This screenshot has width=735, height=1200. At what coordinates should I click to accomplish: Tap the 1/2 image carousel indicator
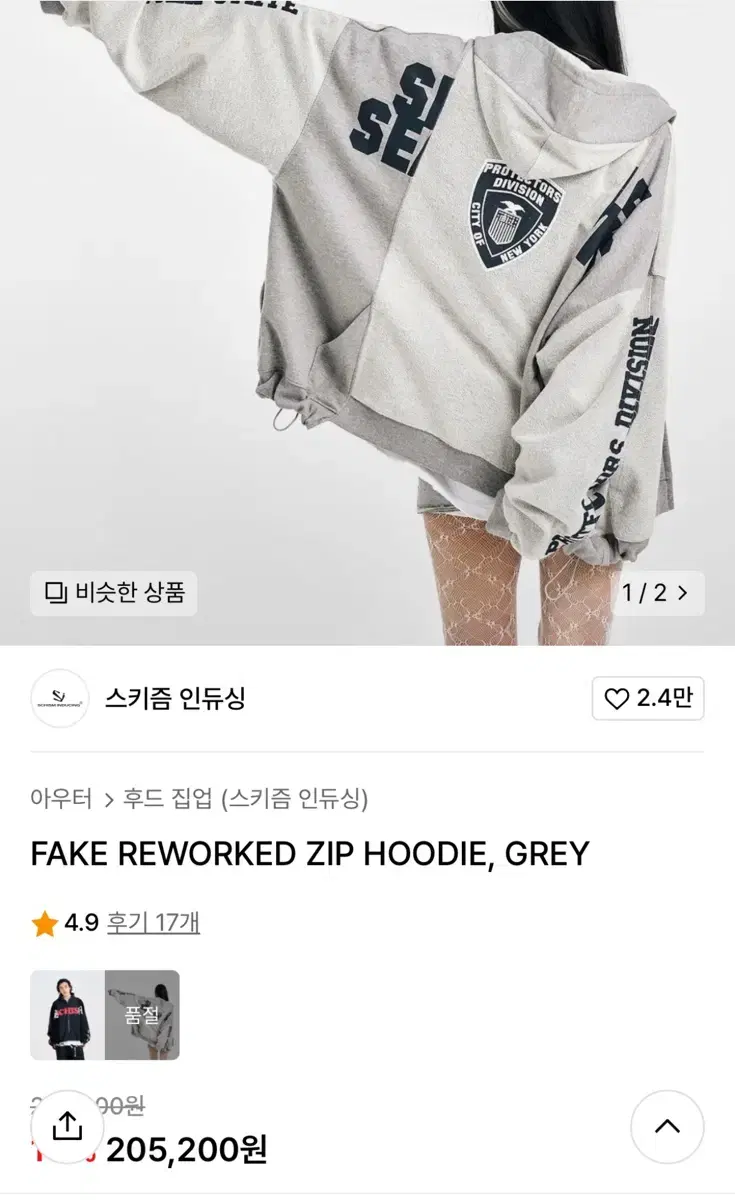[647, 593]
